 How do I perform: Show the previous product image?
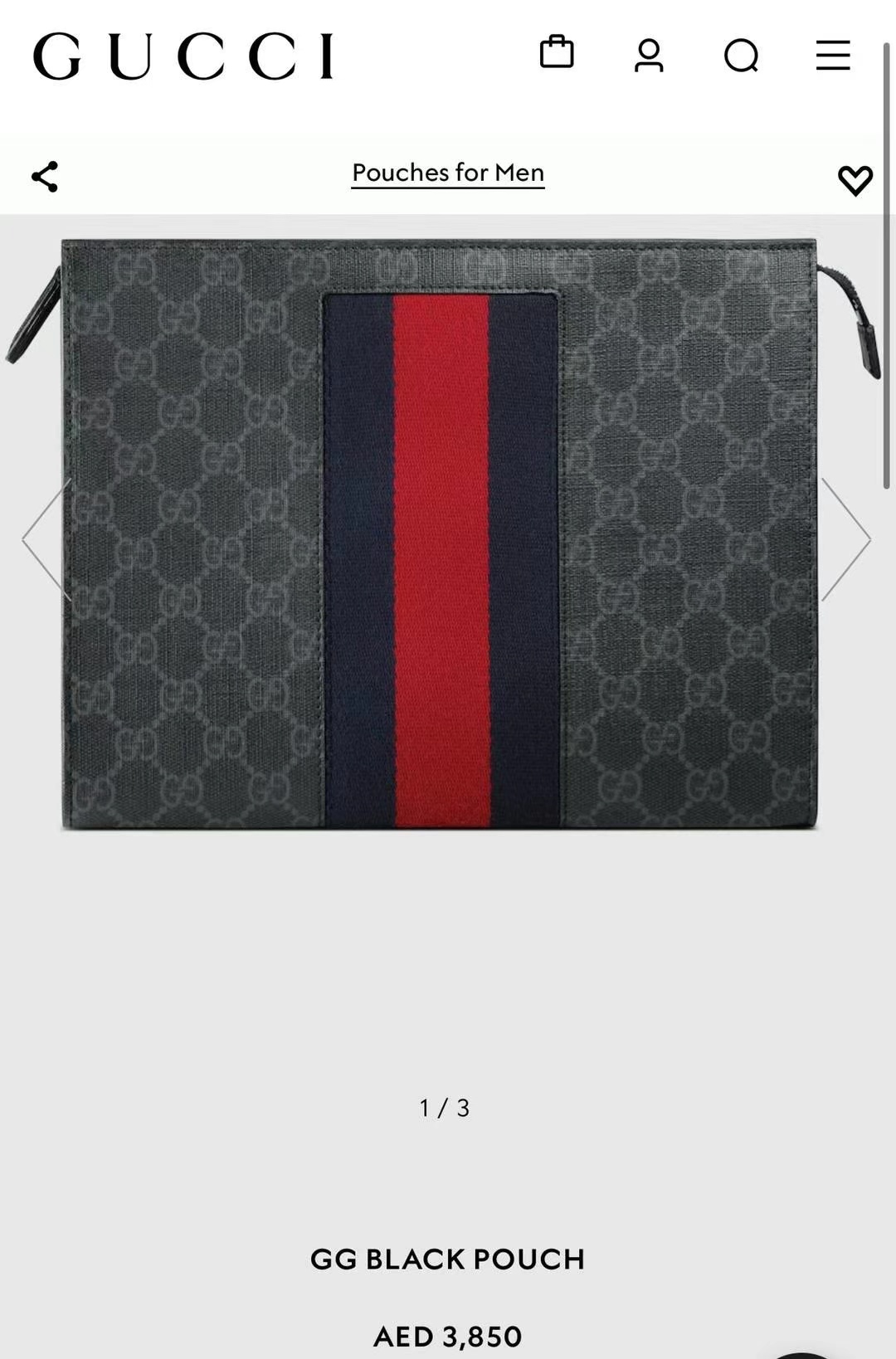[46, 539]
